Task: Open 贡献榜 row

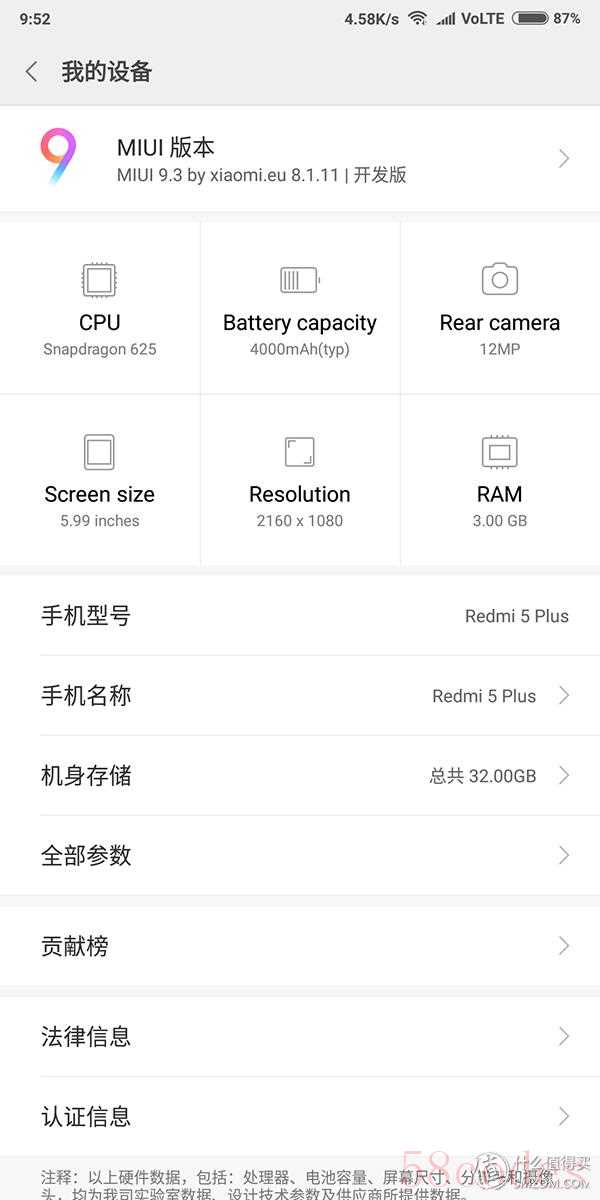Action: (300, 946)
